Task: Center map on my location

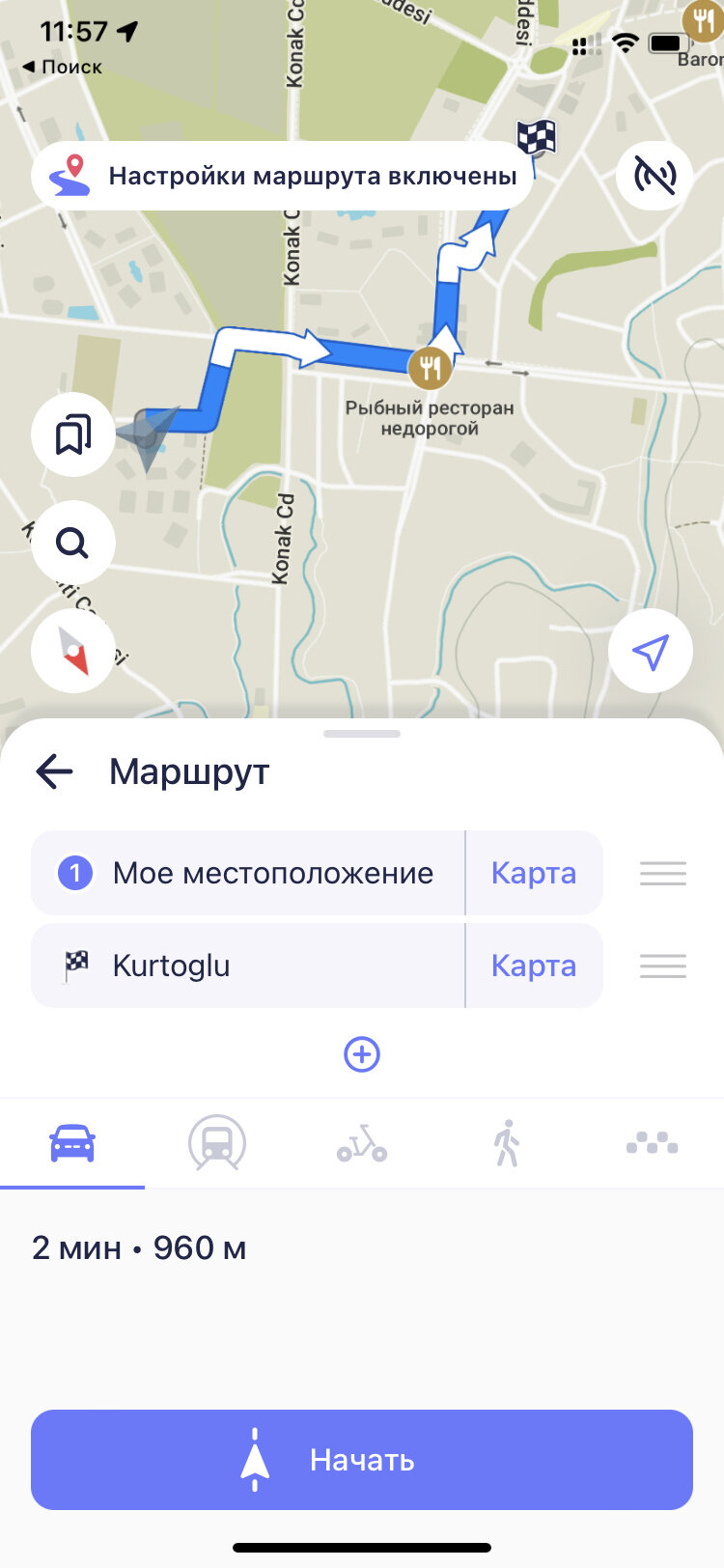Action: (x=651, y=651)
